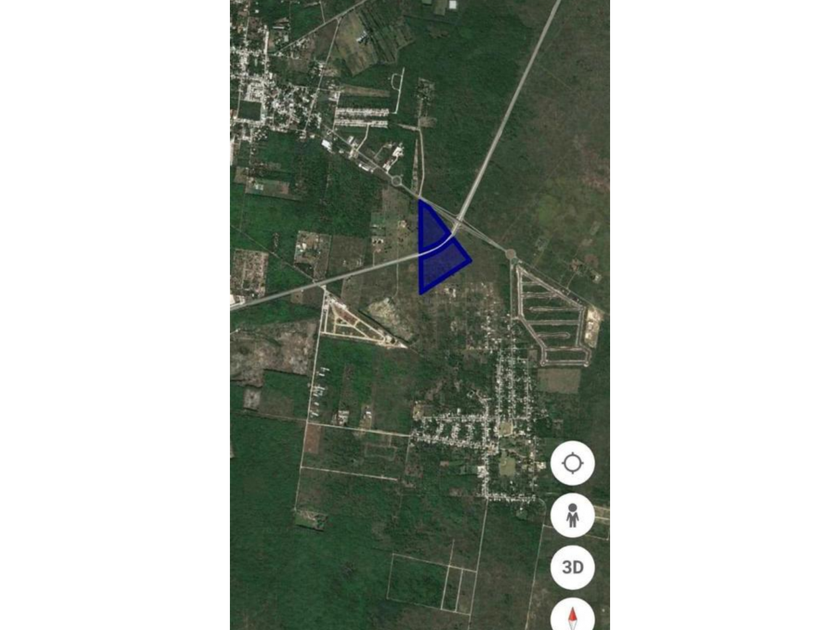Open Street View with the pegman button

click(x=572, y=515)
